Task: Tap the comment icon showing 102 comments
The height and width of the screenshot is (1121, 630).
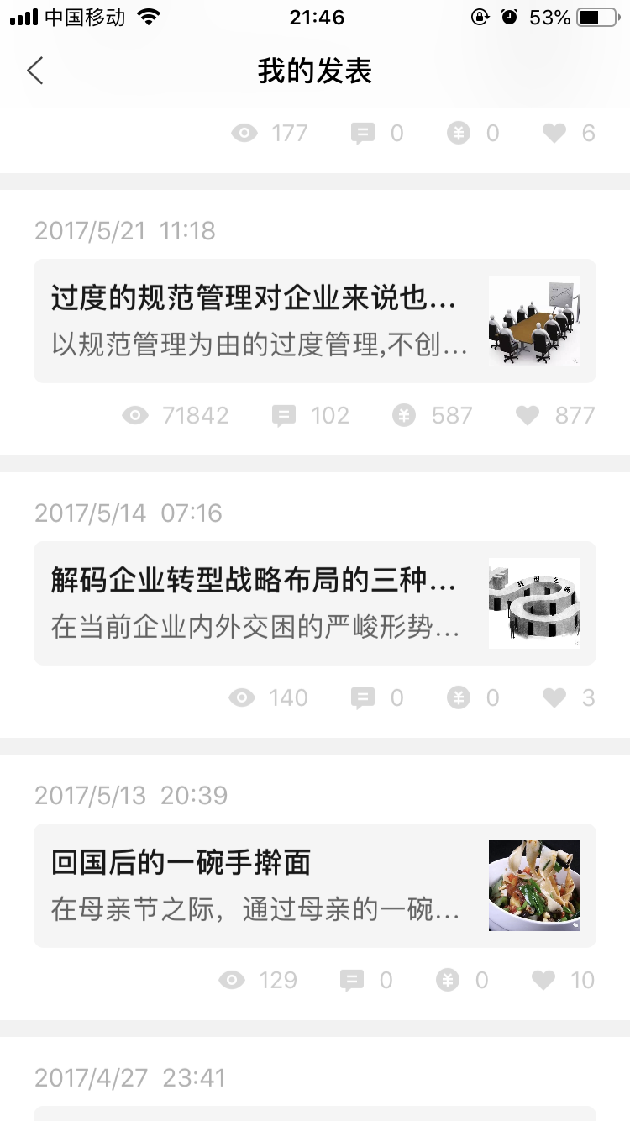Action: [x=284, y=415]
